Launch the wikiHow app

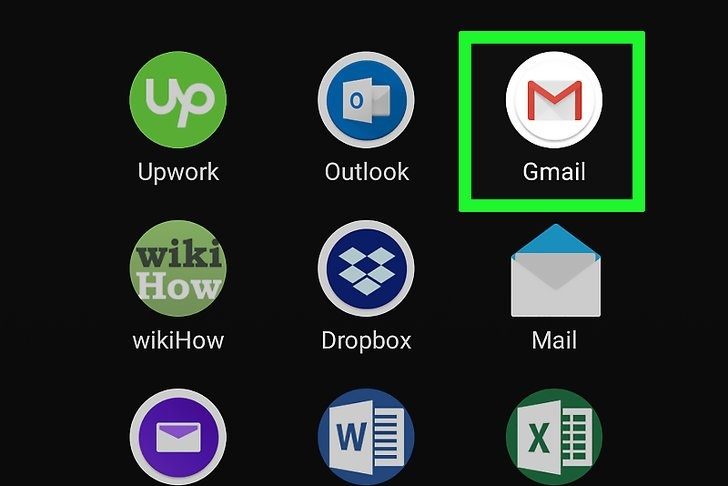(x=177, y=270)
